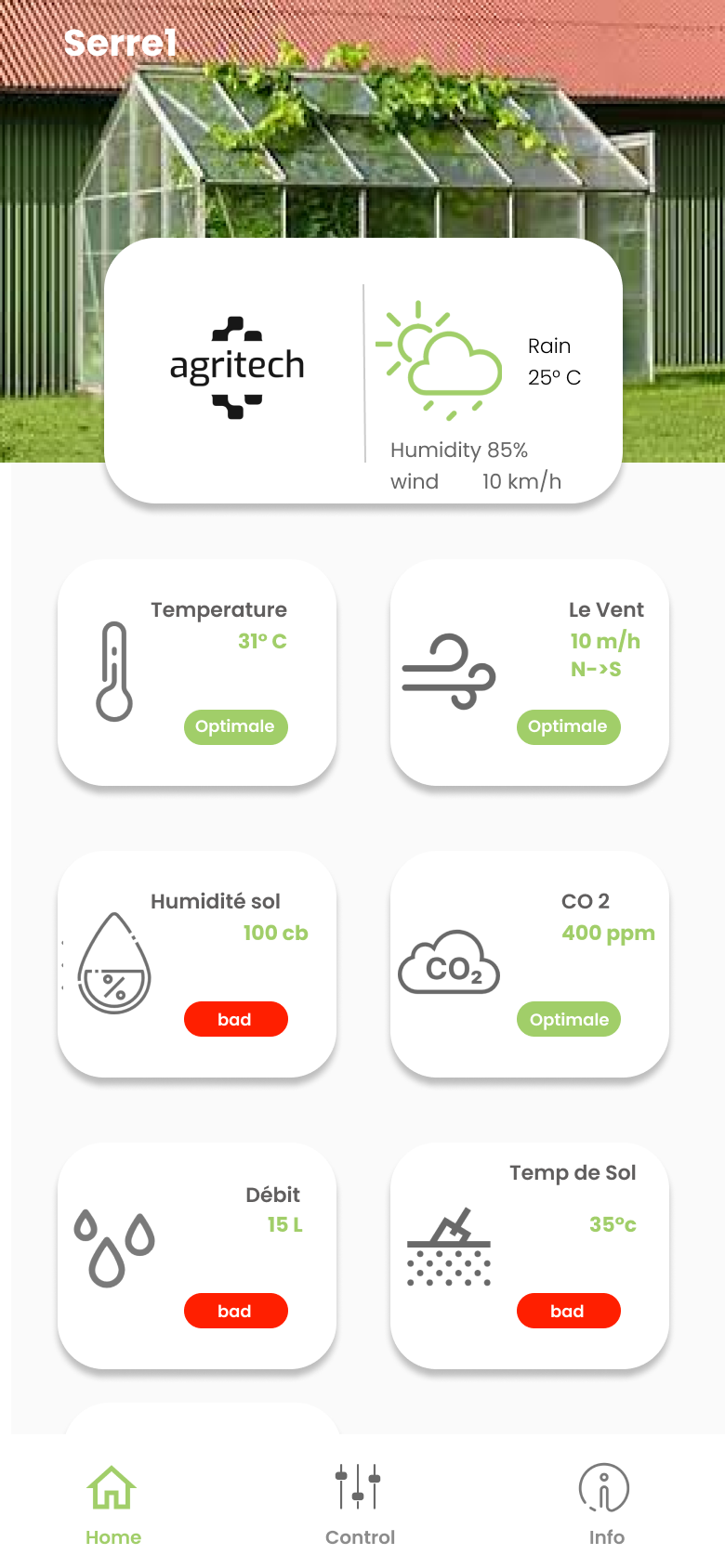Open the Temp de Sol card
Viewport: 725px width, 1568px height.
529,1256
